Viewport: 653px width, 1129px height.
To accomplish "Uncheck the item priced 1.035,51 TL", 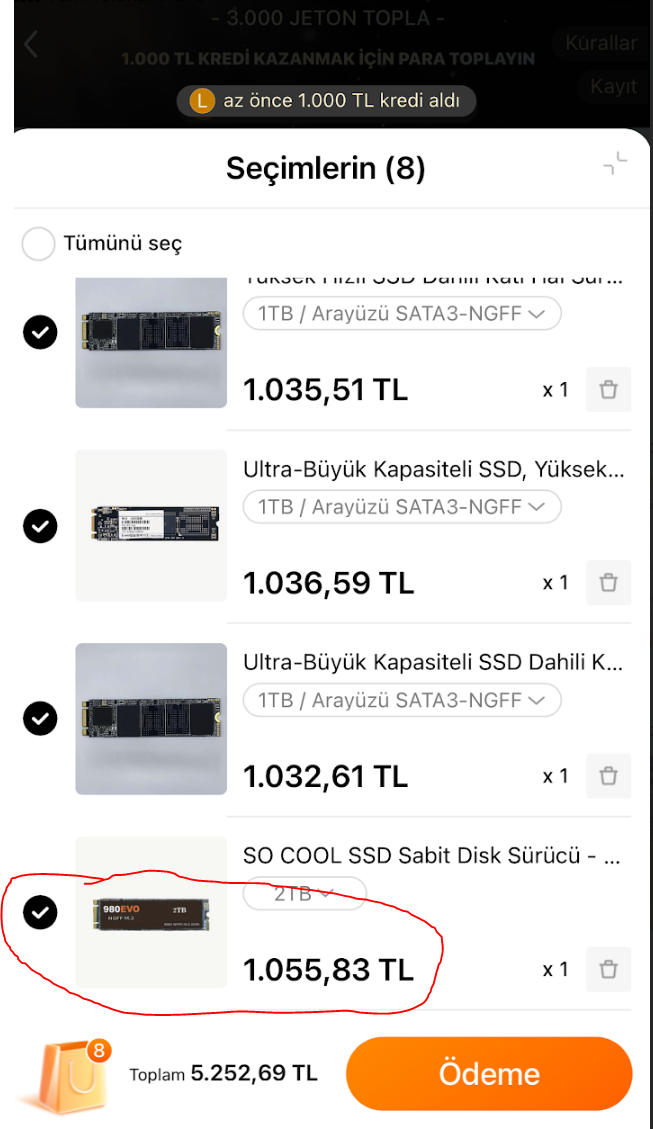I will [x=40, y=332].
